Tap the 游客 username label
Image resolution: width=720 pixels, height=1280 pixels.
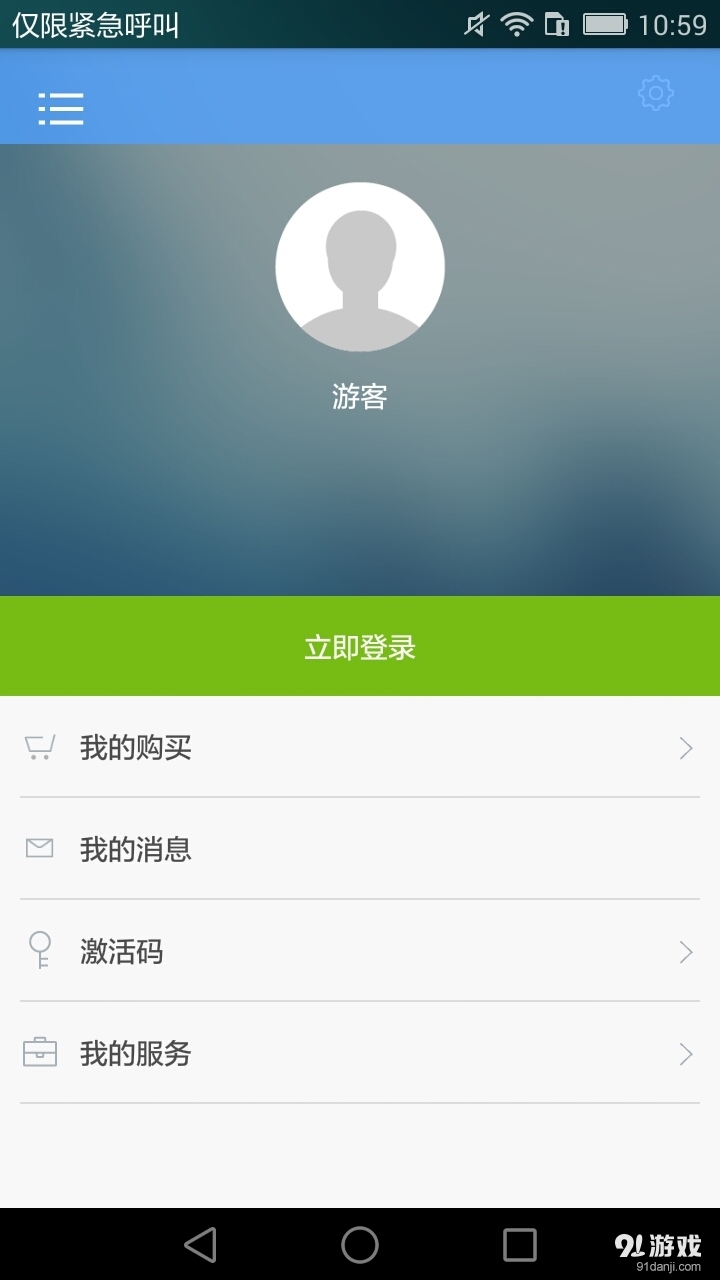[360, 397]
